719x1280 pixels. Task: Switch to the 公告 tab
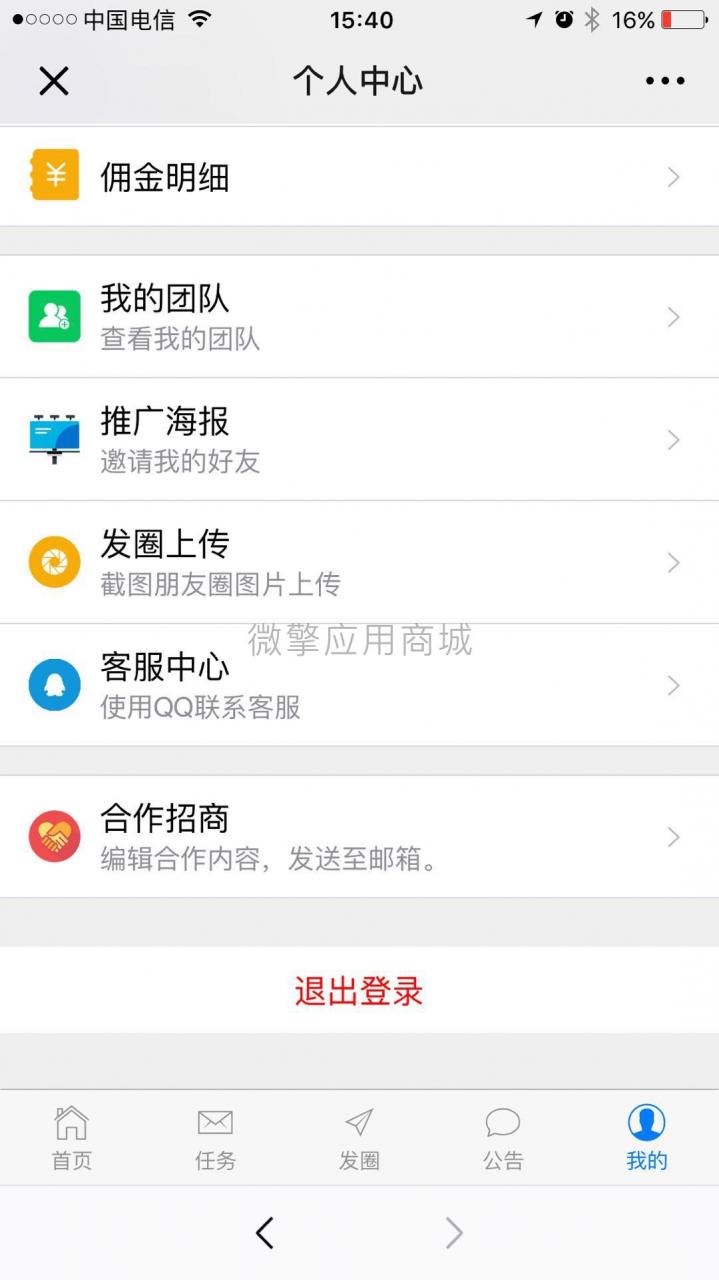point(503,1138)
